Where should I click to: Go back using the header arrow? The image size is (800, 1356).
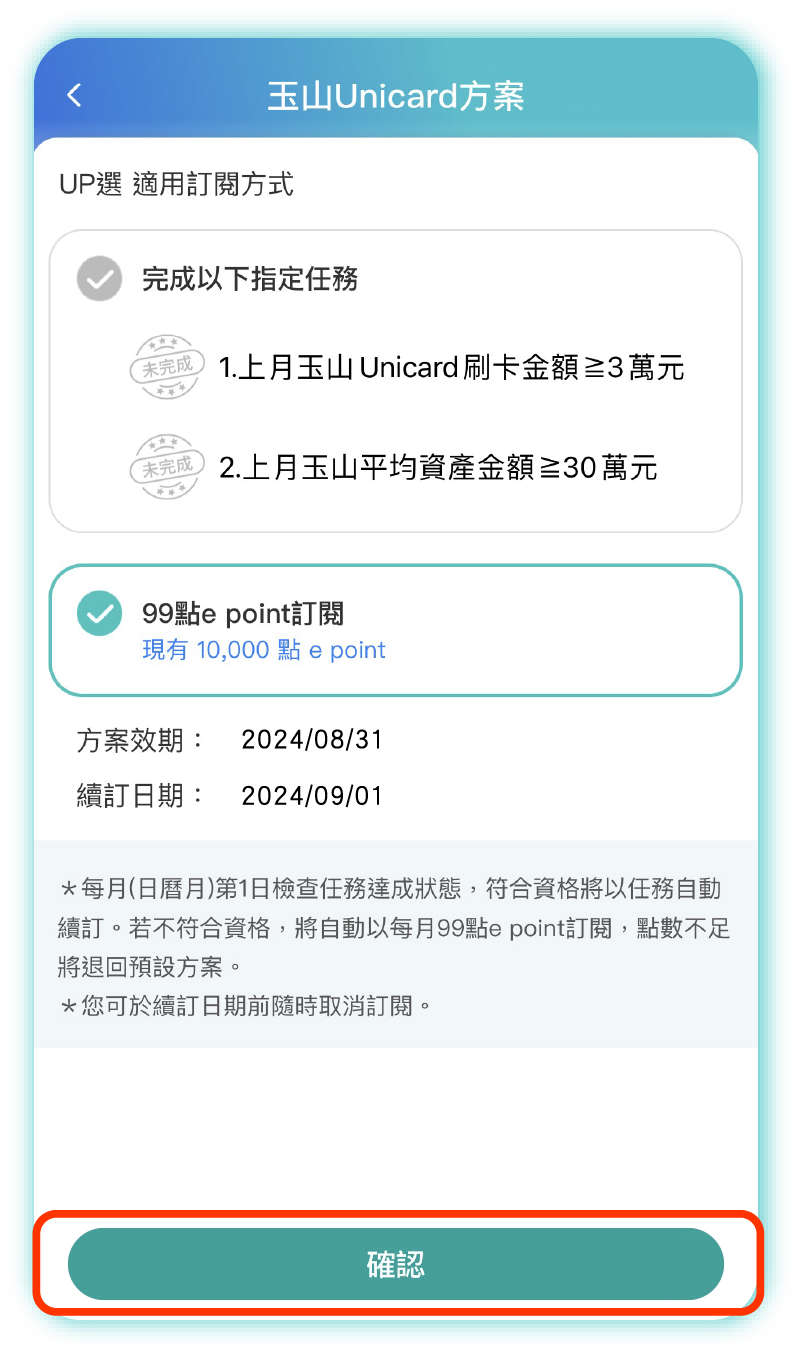tap(74, 96)
